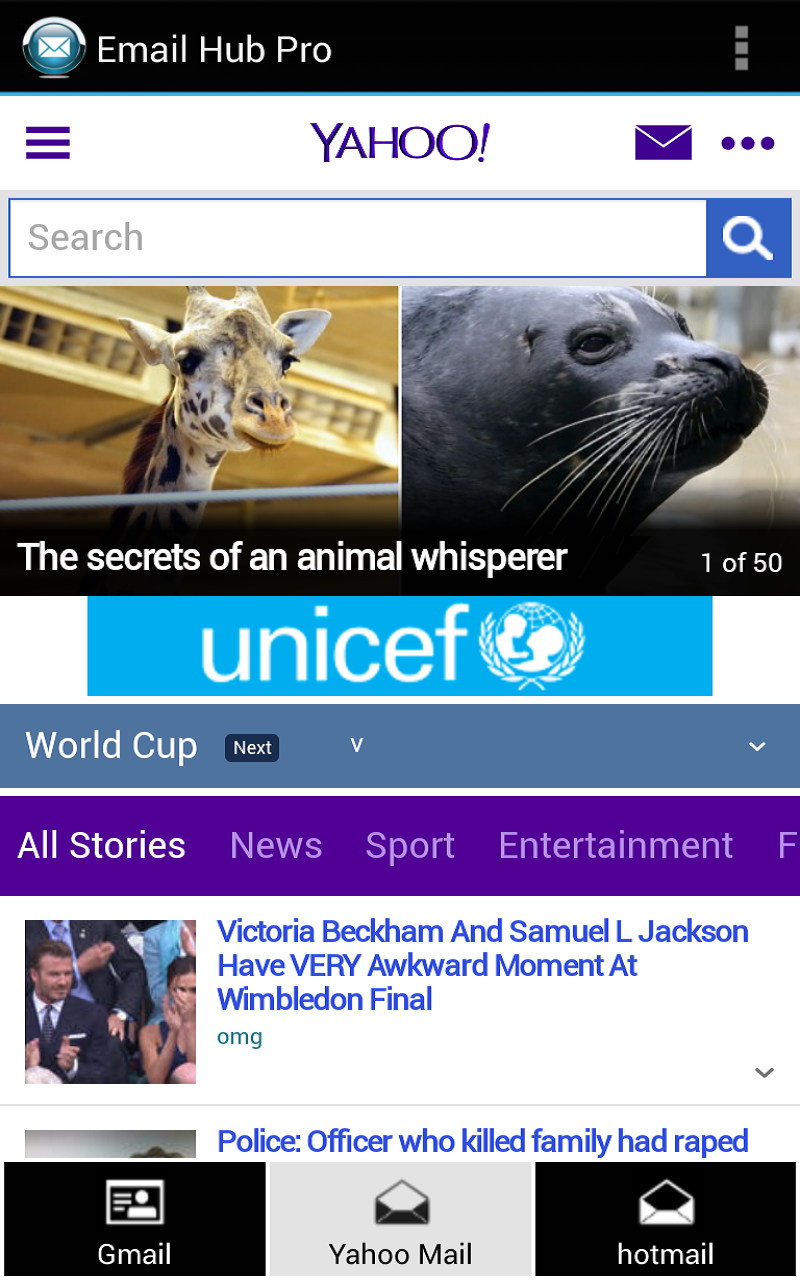Switch to the News tab

(x=276, y=846)
